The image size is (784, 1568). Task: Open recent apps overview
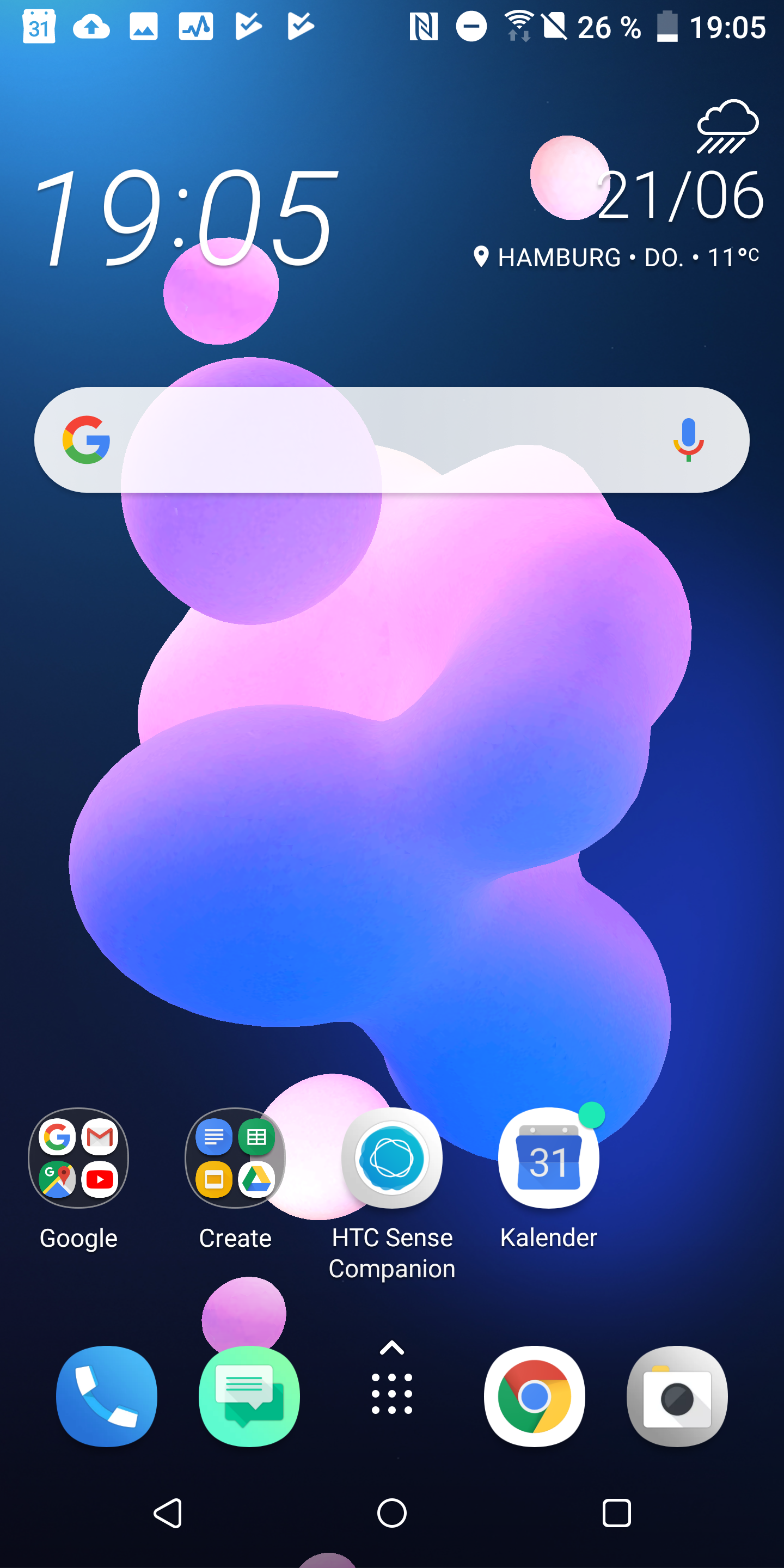616,1513
